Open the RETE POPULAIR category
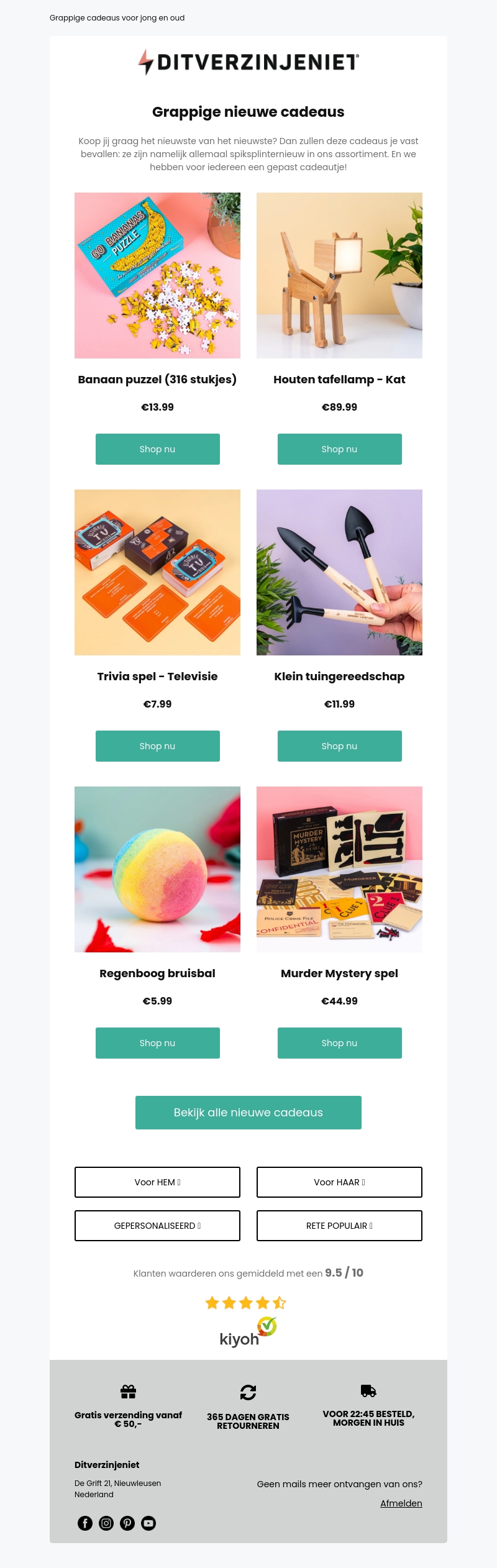Screen dimensions: 497x1568 click(339, 1226)
